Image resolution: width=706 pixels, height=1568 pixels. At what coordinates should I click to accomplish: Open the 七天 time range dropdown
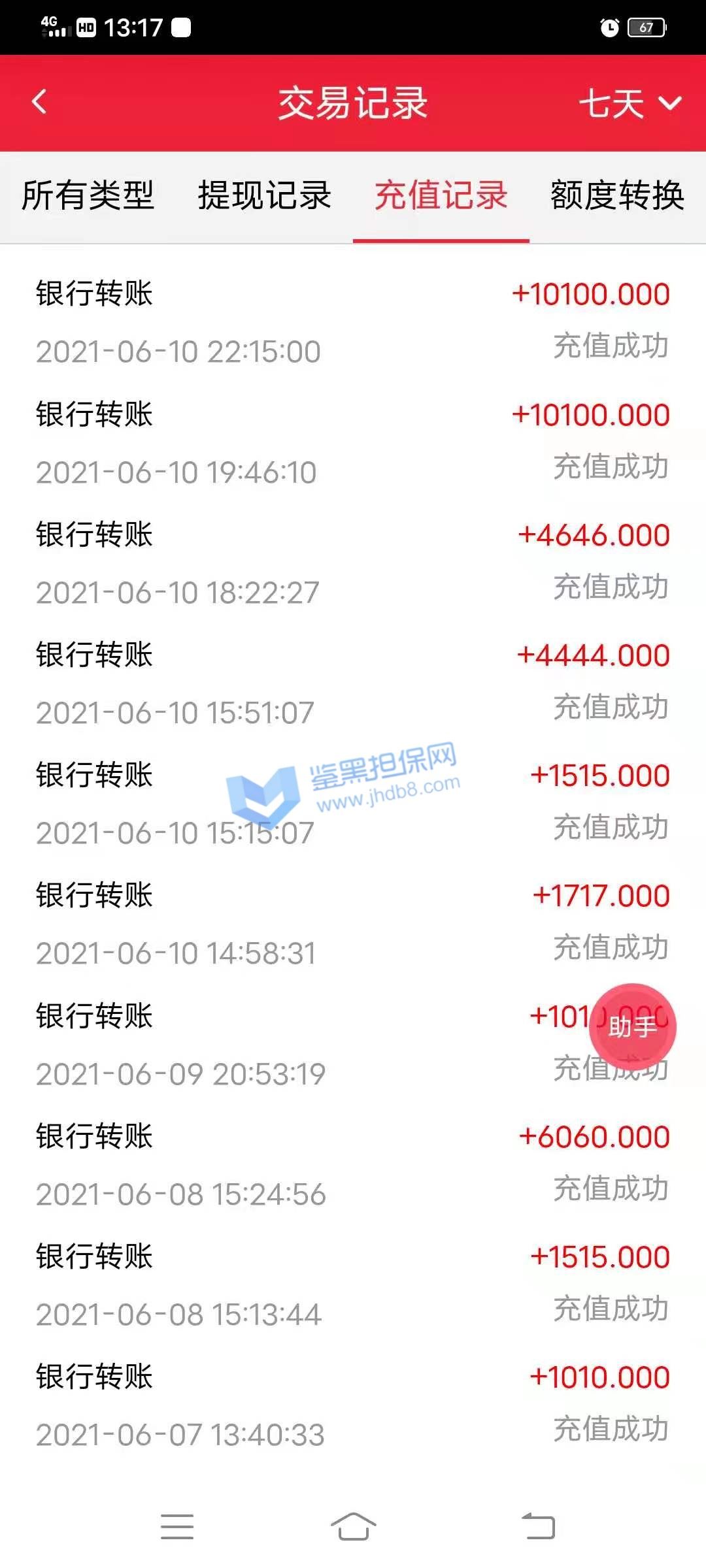(x=630, y=103)
